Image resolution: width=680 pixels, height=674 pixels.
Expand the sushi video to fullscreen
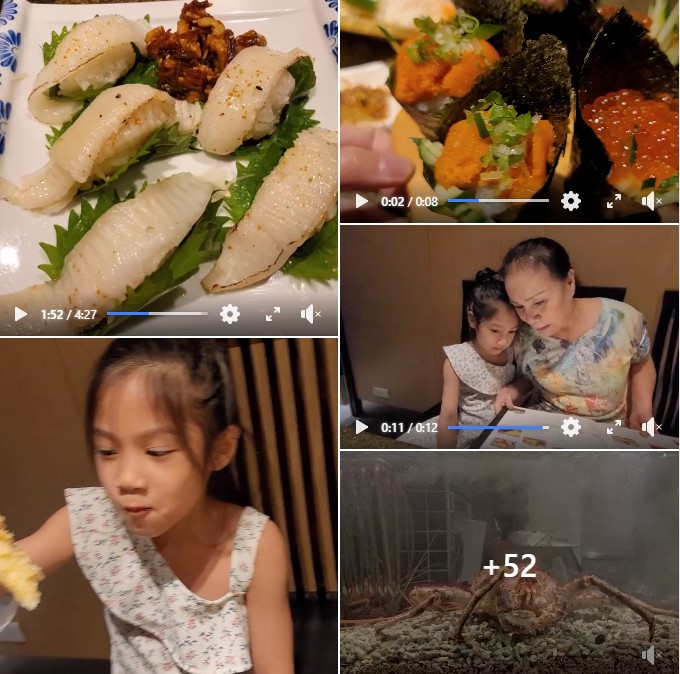(273, 314)
